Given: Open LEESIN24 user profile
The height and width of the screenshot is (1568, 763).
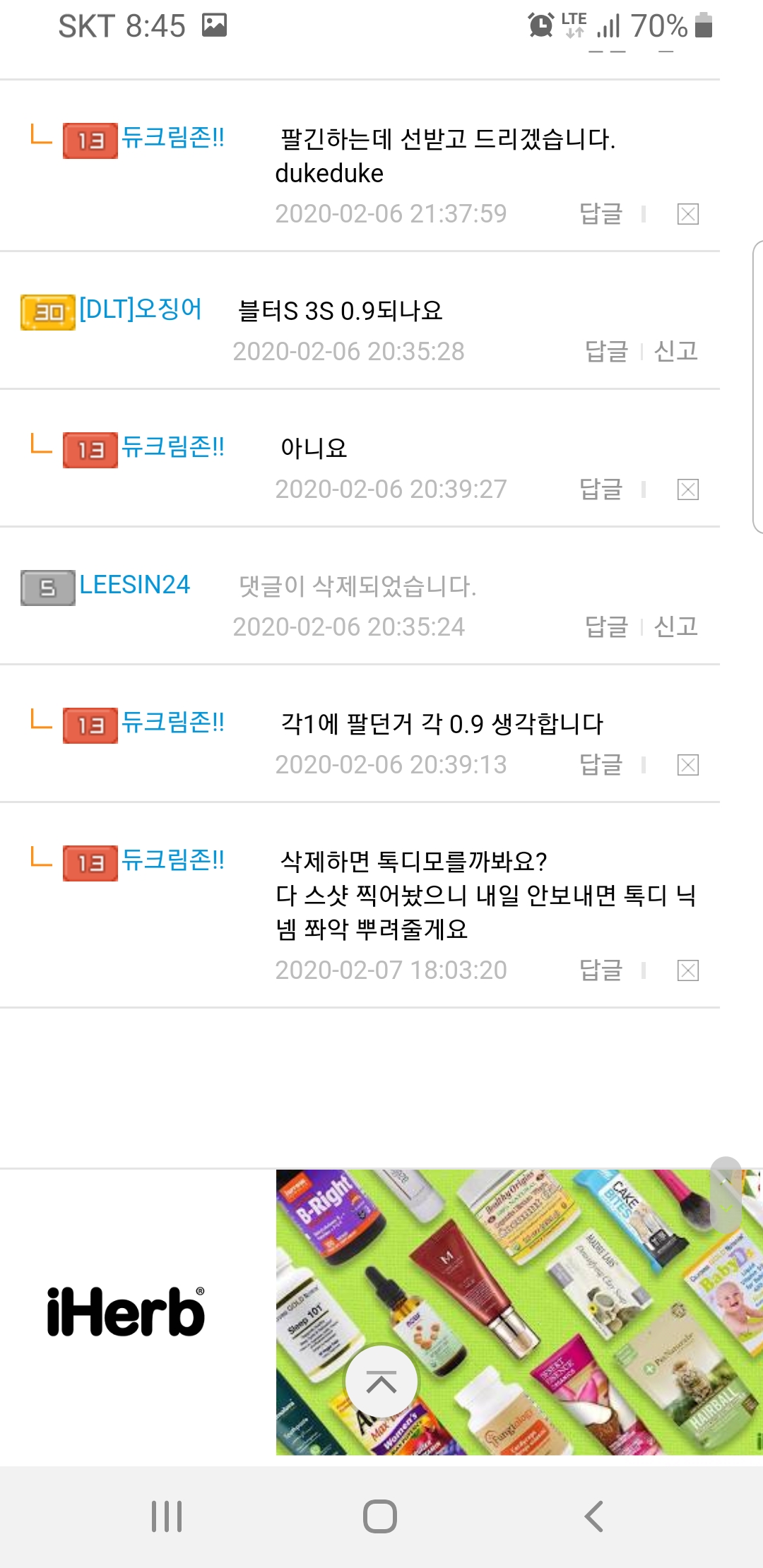Looking at the screenshot, I should 134,585.
